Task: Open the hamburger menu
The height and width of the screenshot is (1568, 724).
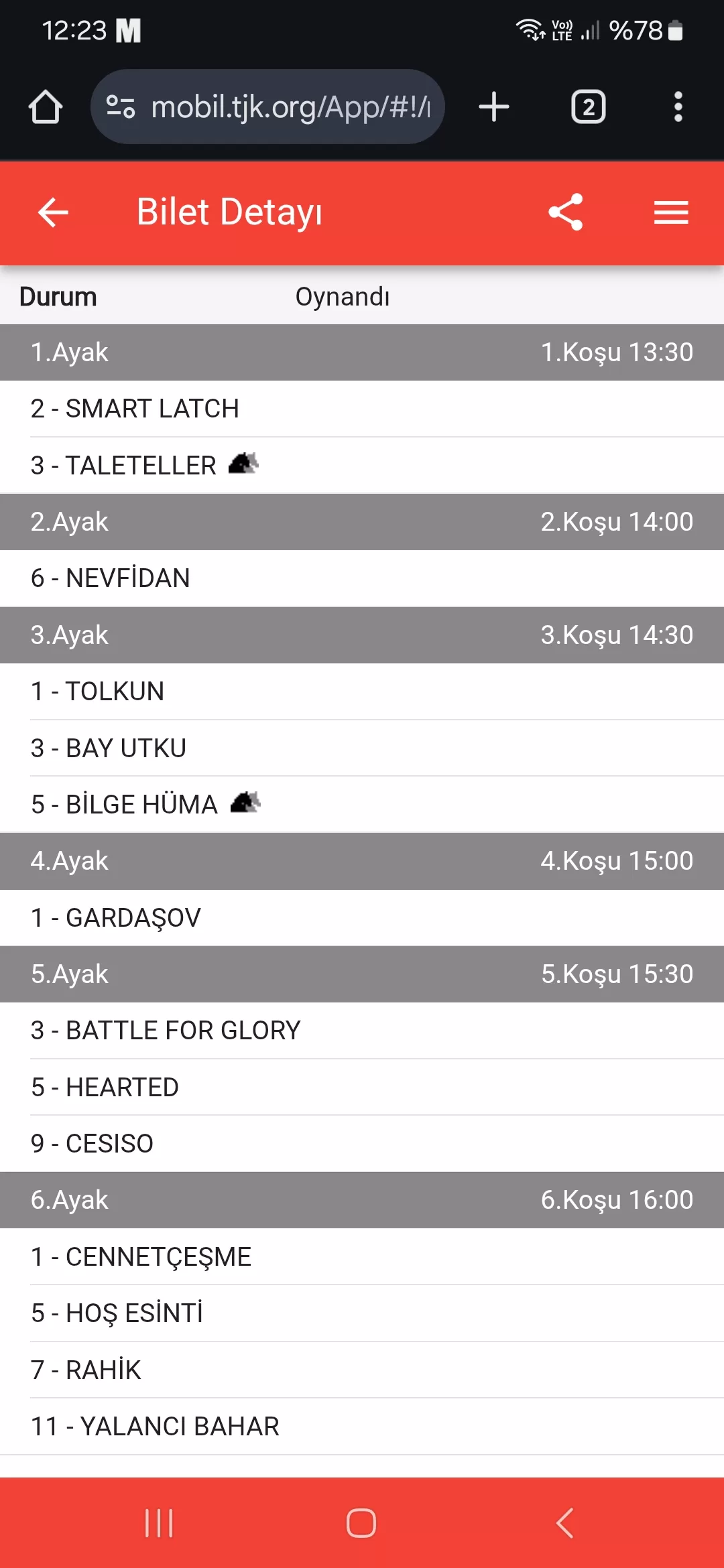Action: [x=671, y=212]
